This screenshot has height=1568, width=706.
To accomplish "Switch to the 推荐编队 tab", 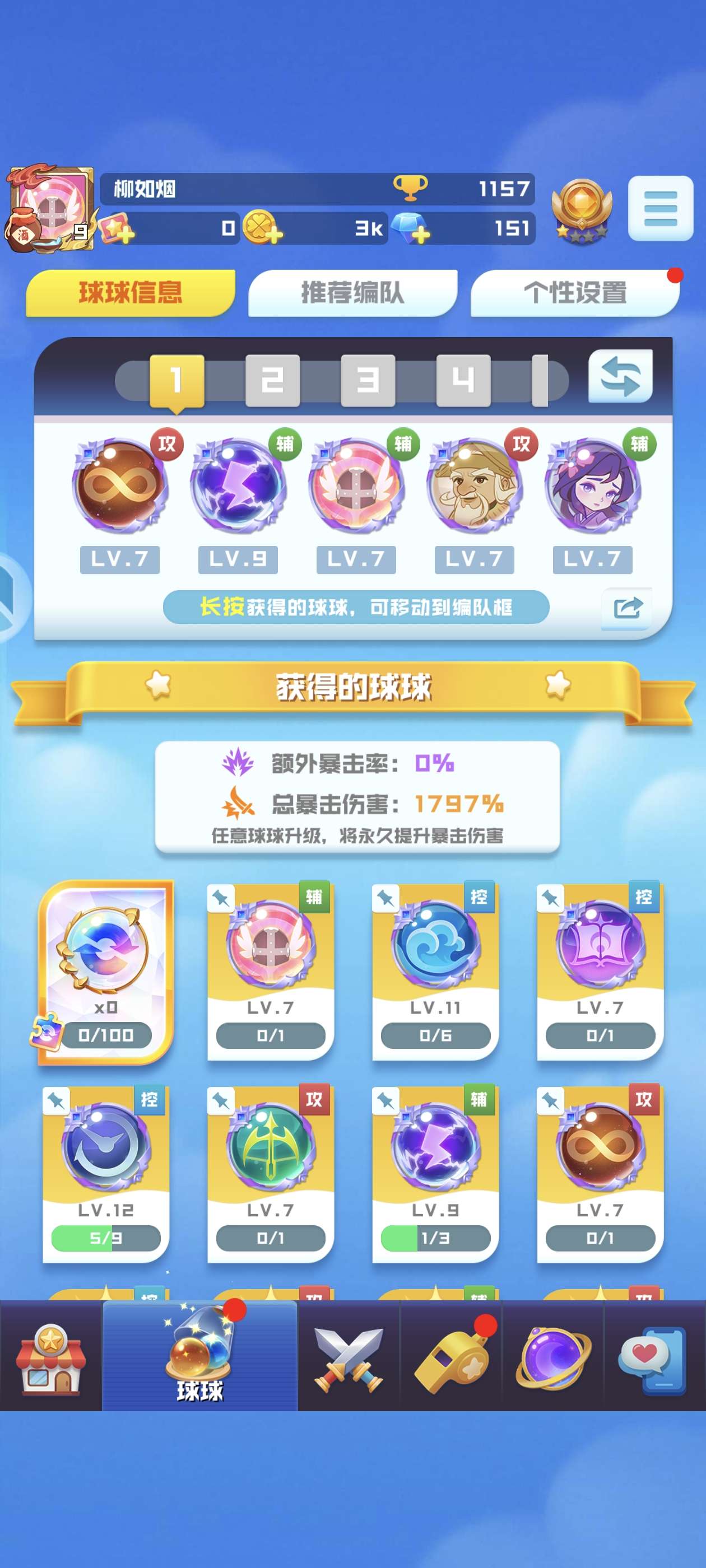I will coord(352,293).
